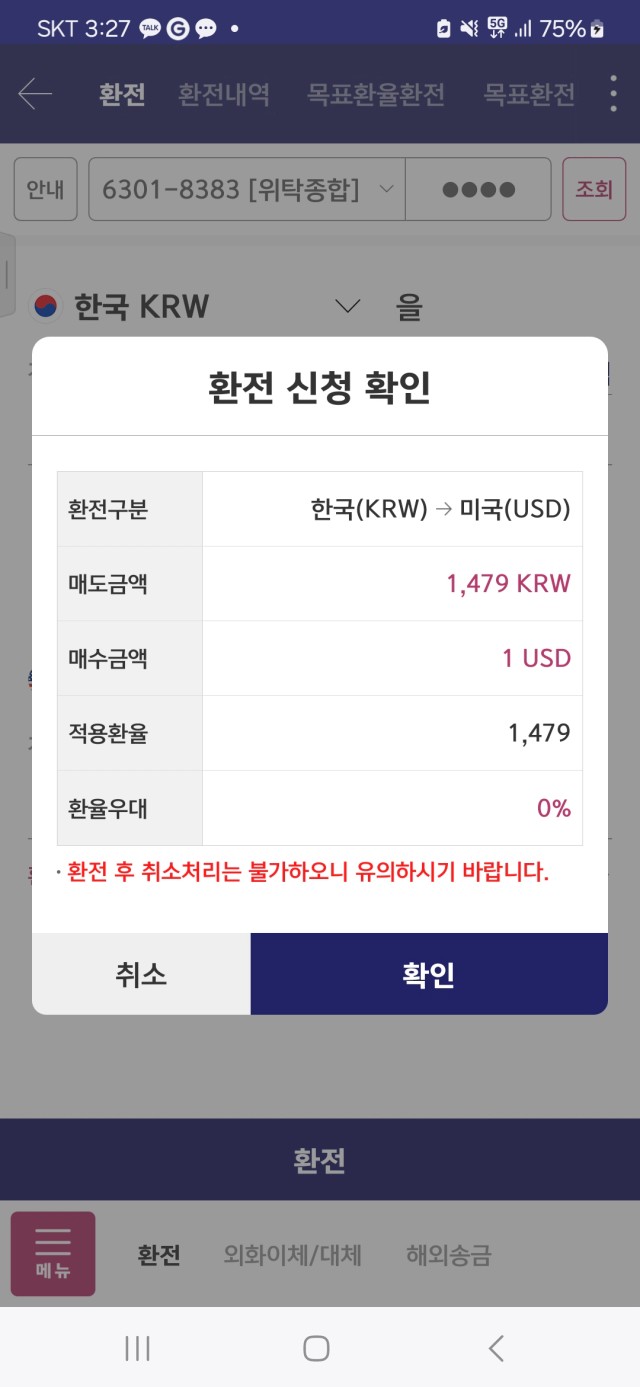Tap the account password field
This screenshot has height=1387, width=640.
coord(478,189)
